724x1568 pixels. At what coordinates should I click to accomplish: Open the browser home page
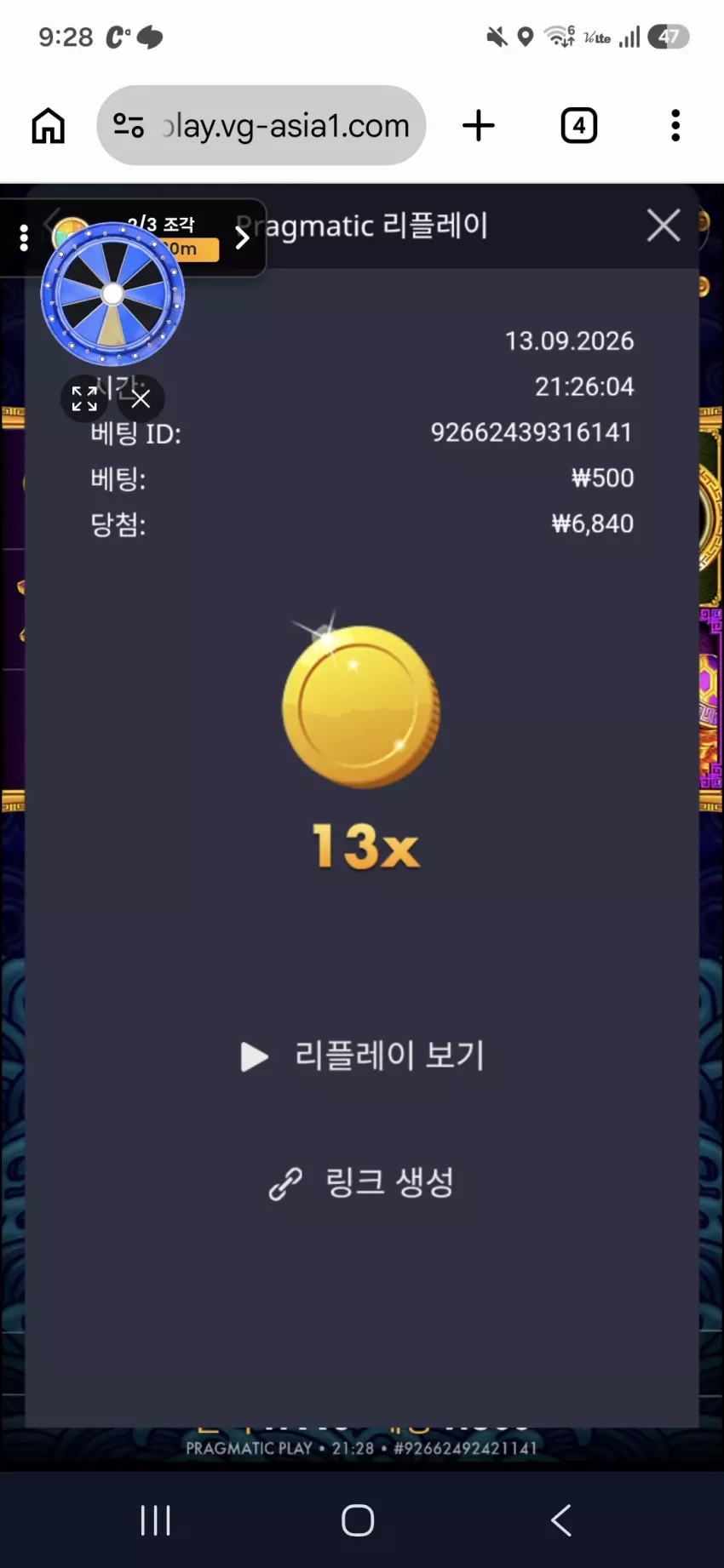[x=49, y=126]
